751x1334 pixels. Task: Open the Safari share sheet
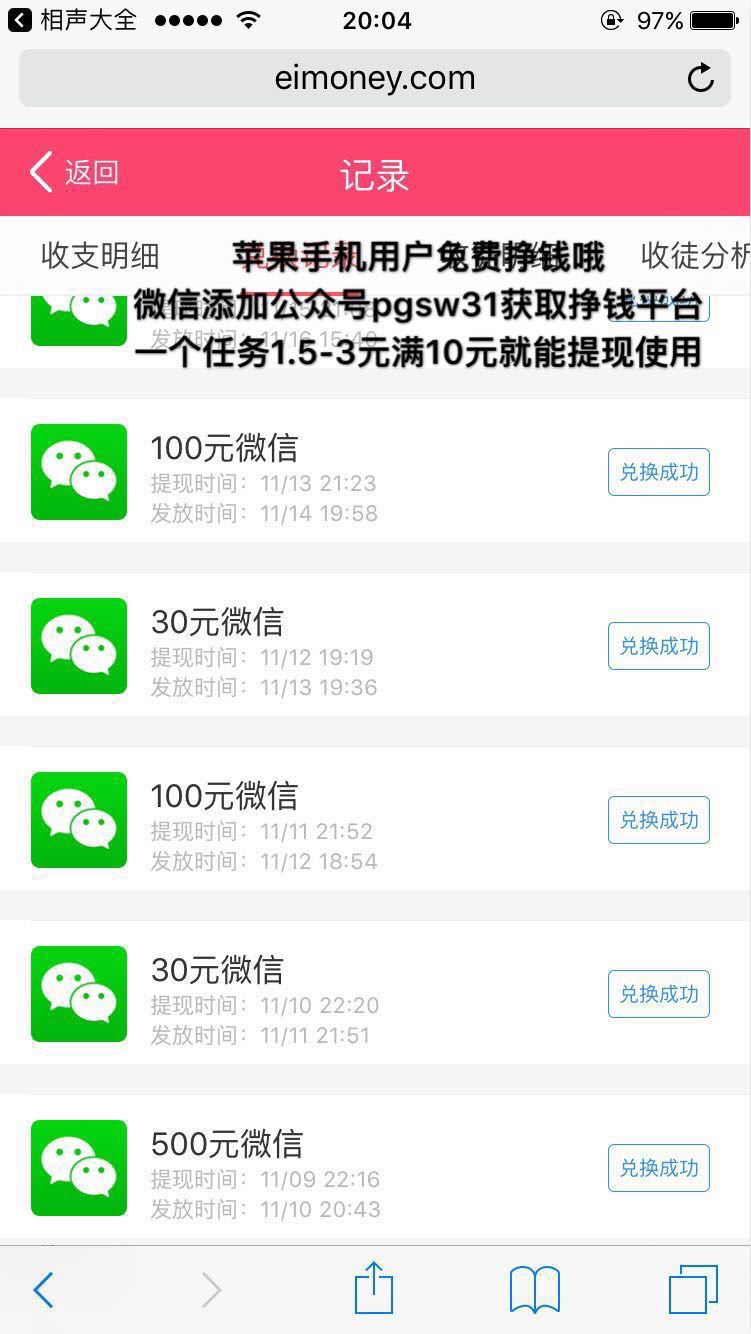coord(374,1288)
